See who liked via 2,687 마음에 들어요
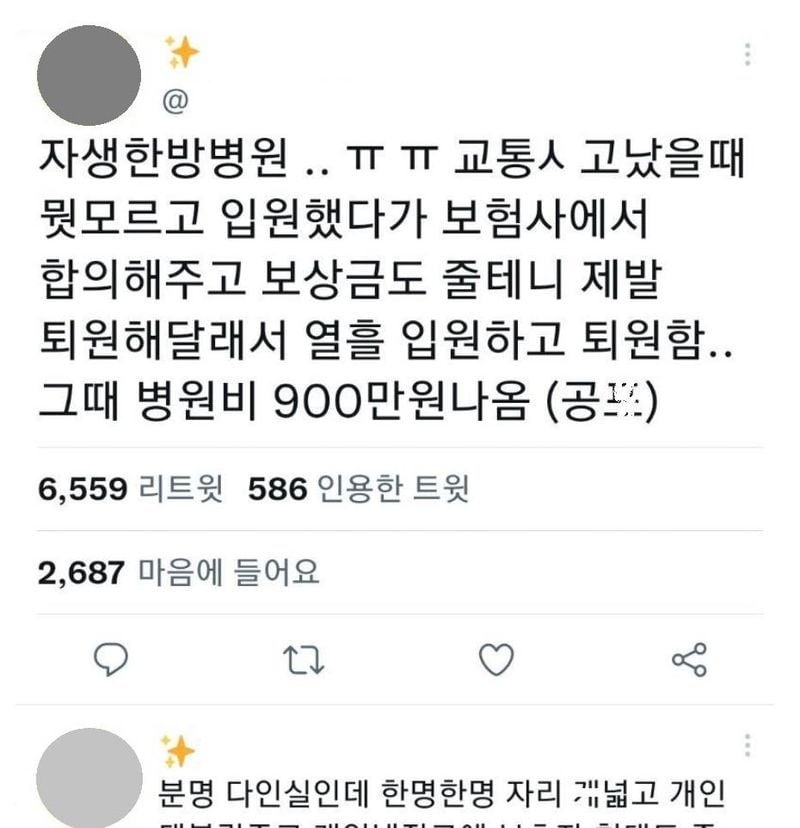Viewport: 800px width, 828px height. click(x=178, y=573)
